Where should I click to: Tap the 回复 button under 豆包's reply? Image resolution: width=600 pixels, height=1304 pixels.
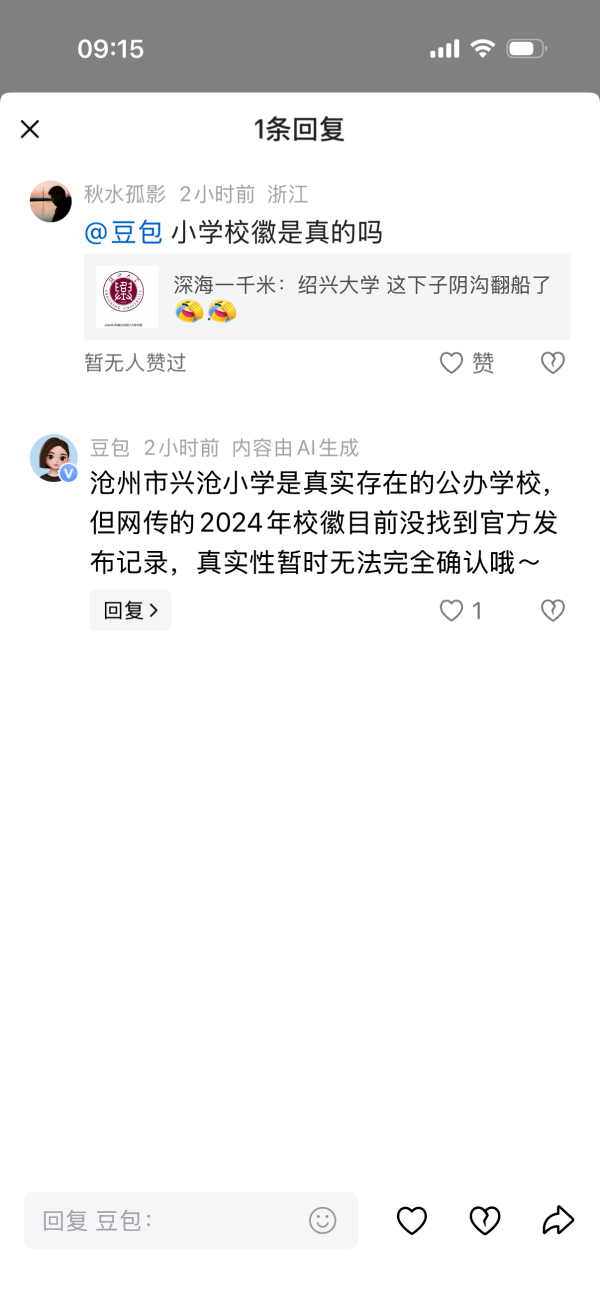pos(130,610)
